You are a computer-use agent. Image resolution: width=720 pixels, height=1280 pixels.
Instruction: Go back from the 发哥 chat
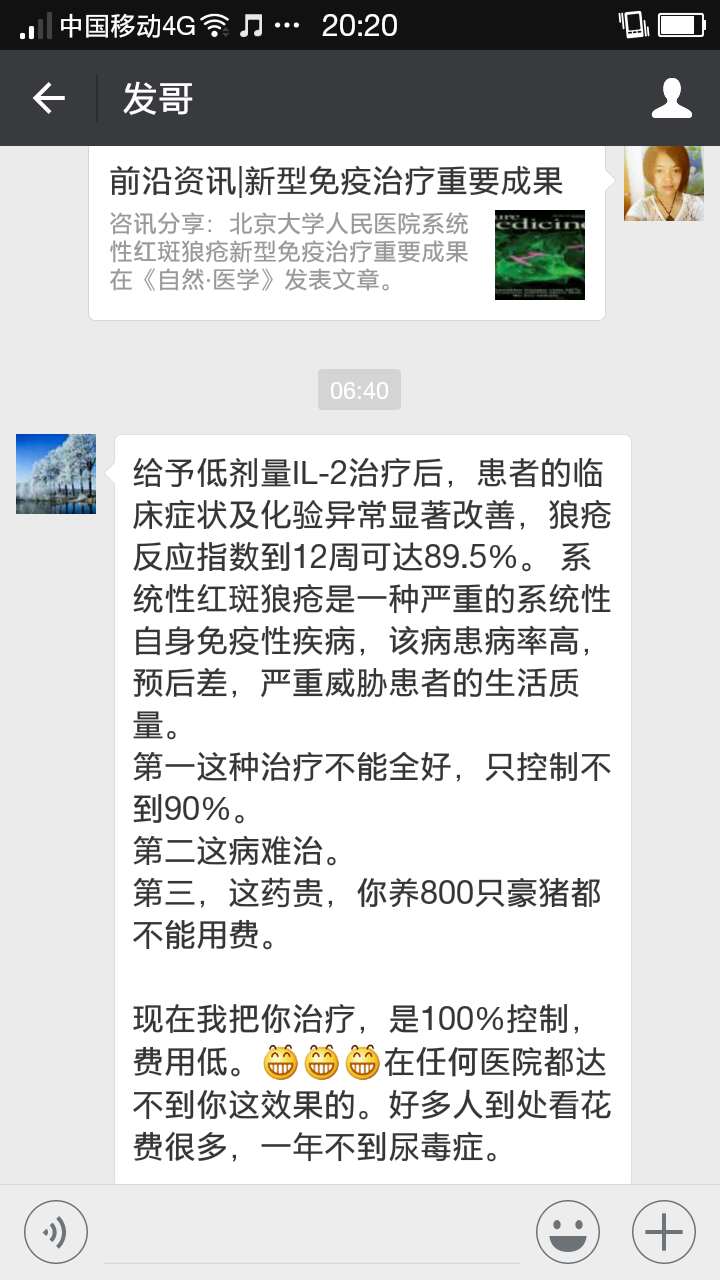click(48, 98)
